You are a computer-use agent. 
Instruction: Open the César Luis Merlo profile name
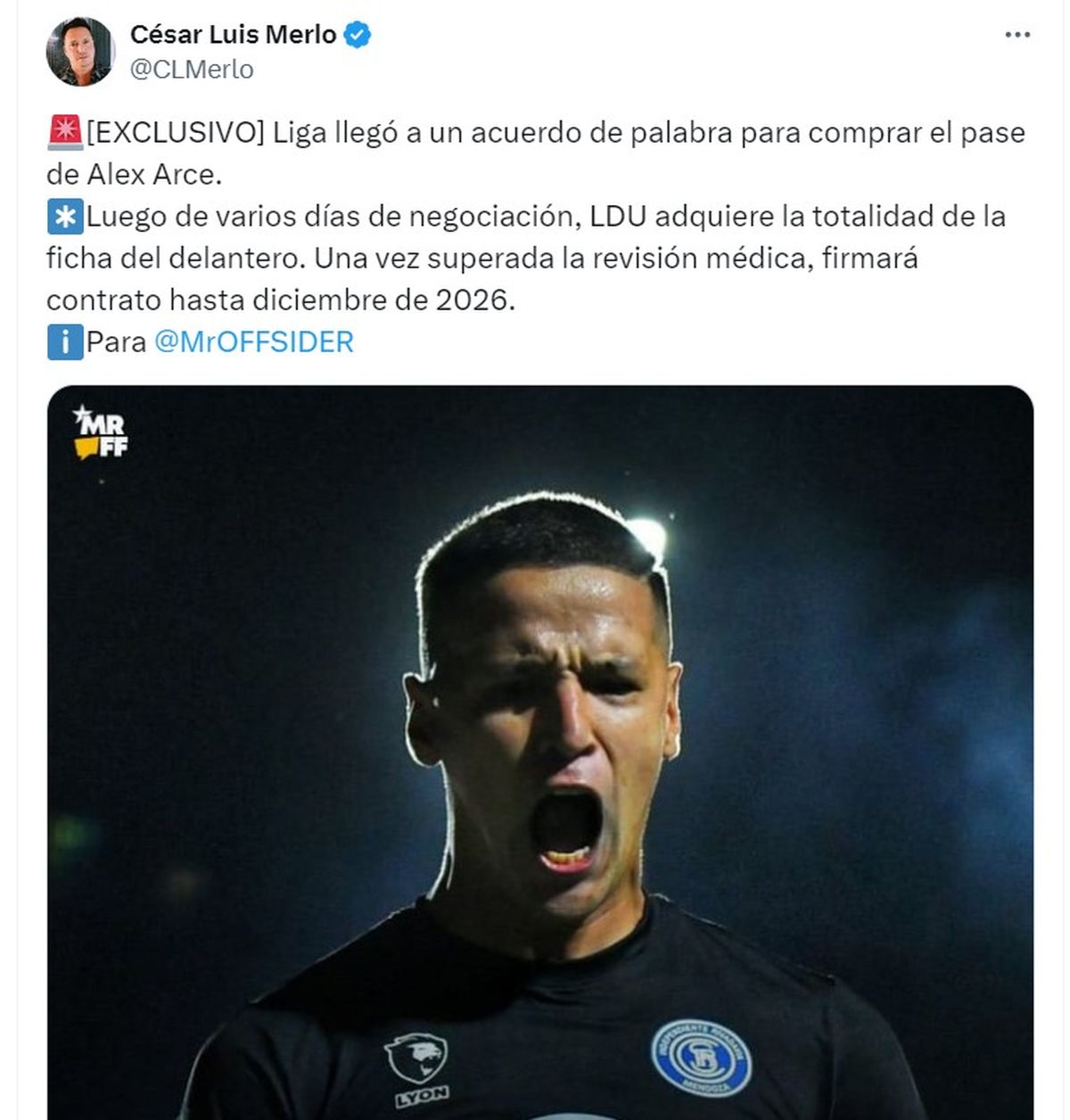233,35
